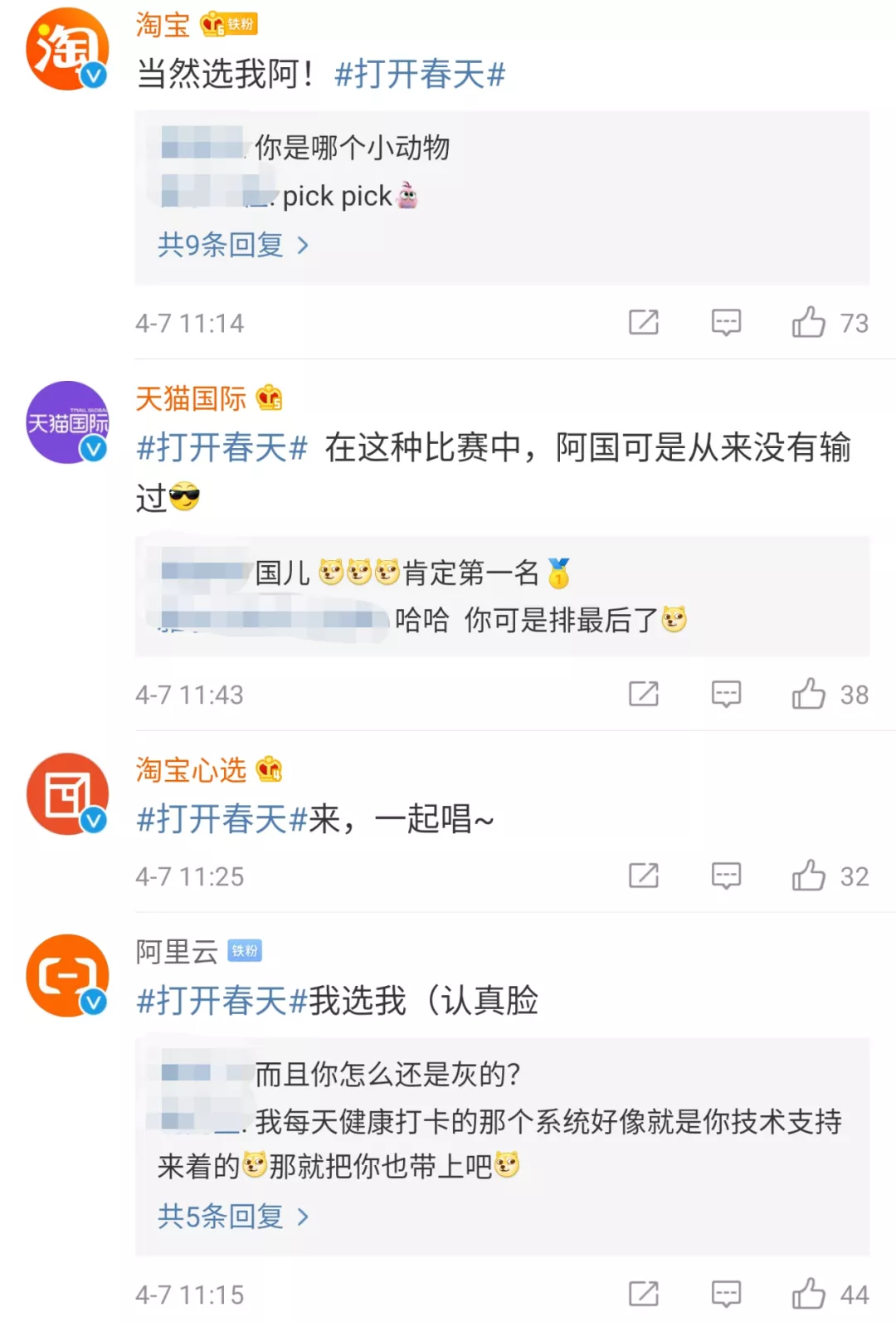The height and width of the screenshot is (1322, 896).
Task: Reply to 阿里云's comment
Action: pyautogui.click(x=726, y=1294)
